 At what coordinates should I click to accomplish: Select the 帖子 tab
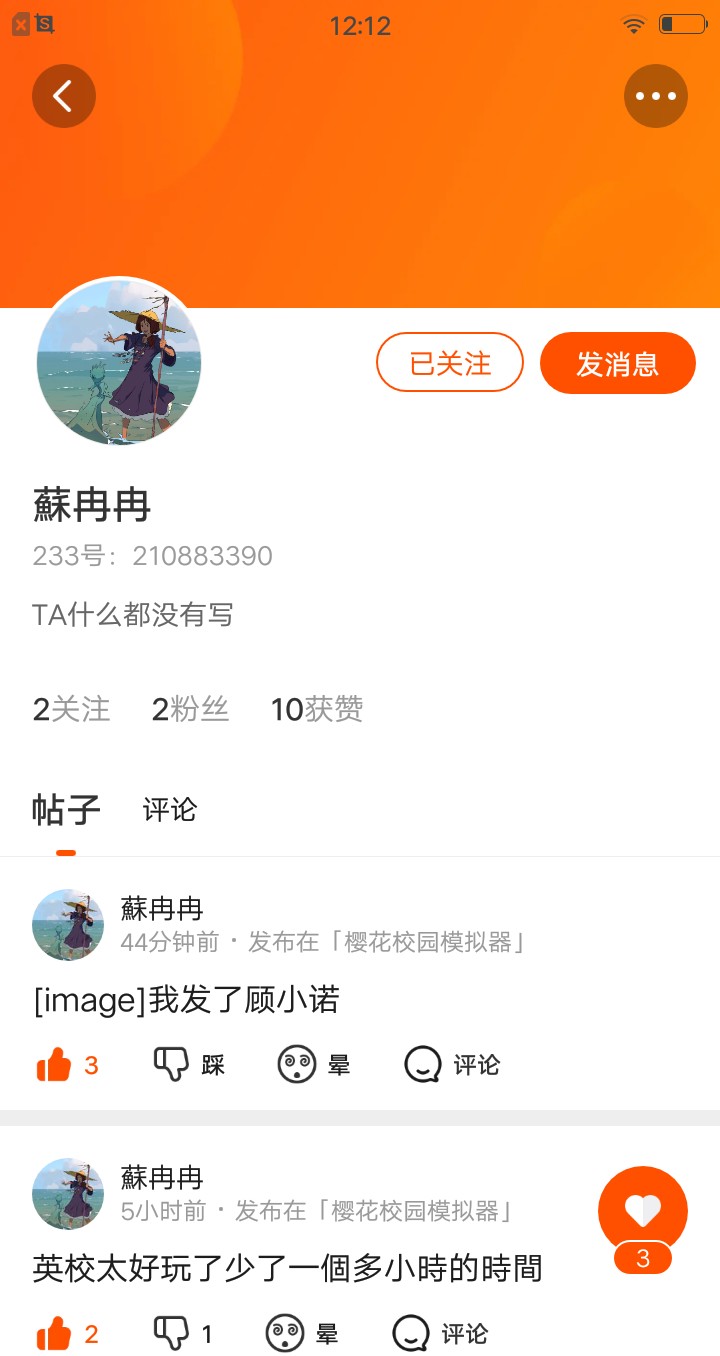coord(66,809)
